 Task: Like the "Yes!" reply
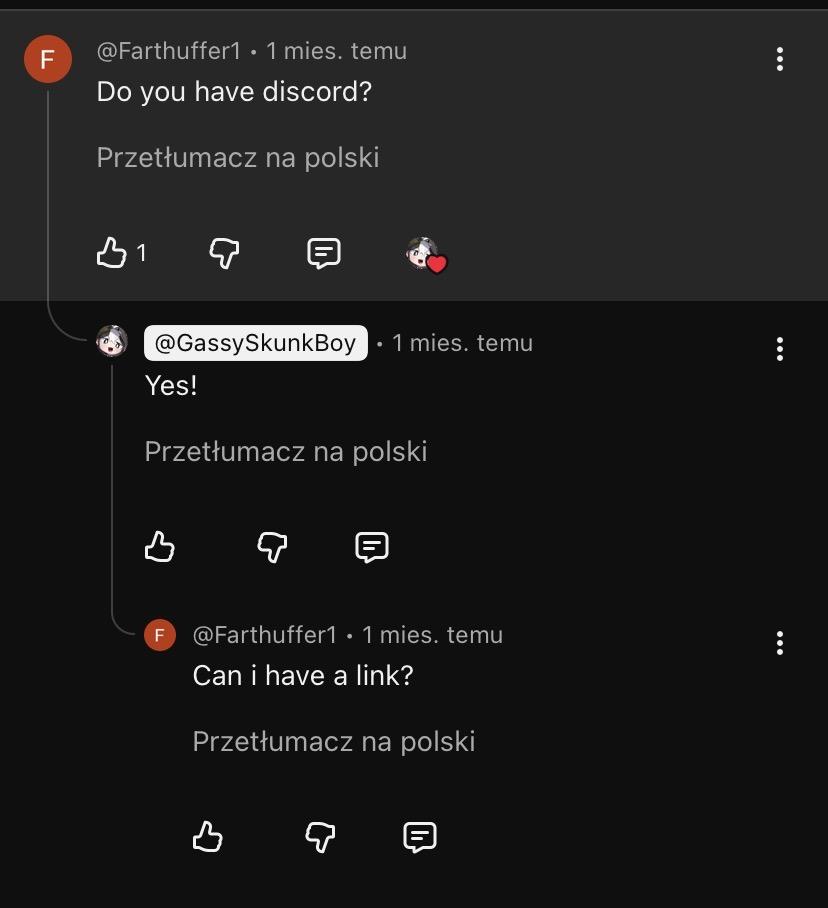click(160, 547)
